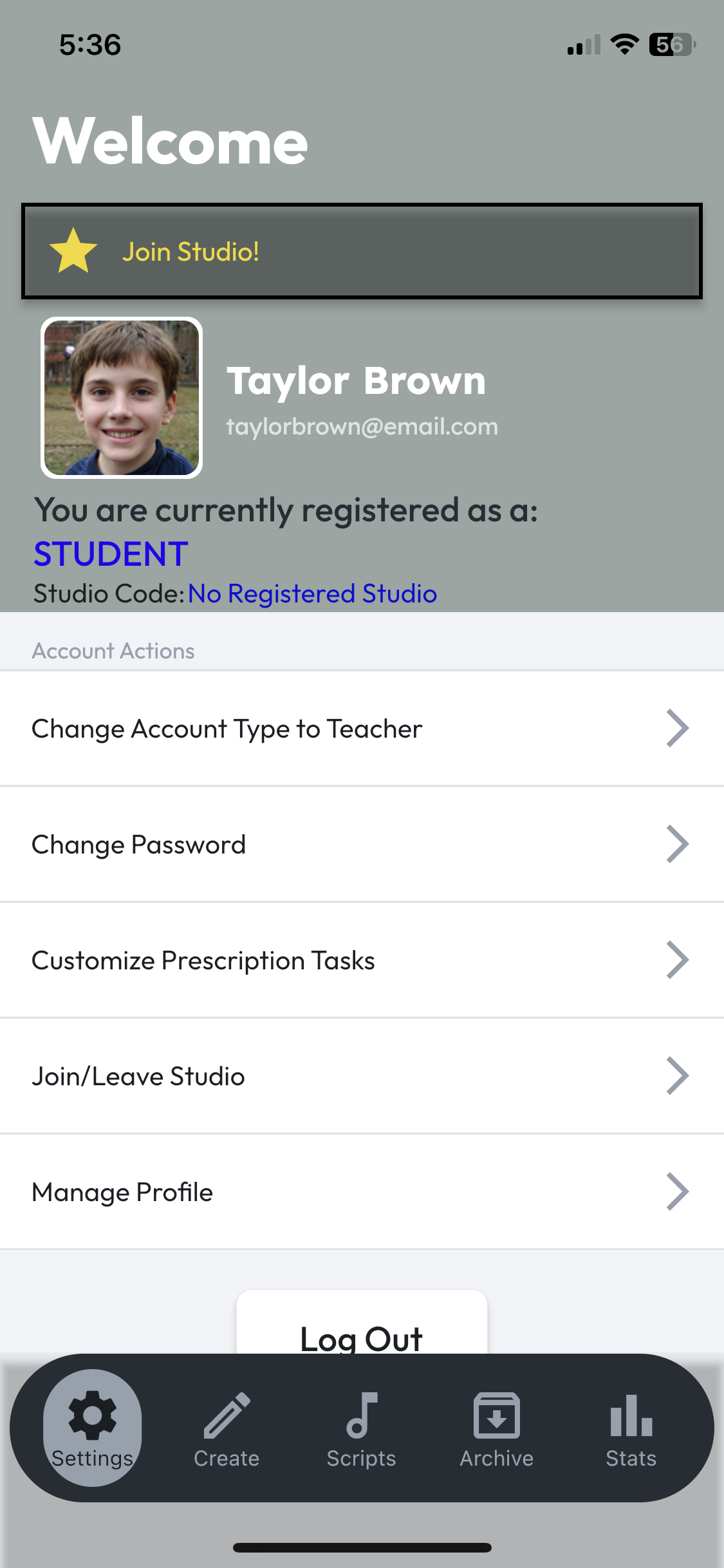724x1568 pixels.
Task: Go to the Archive tab
Action: (496, 1428)
